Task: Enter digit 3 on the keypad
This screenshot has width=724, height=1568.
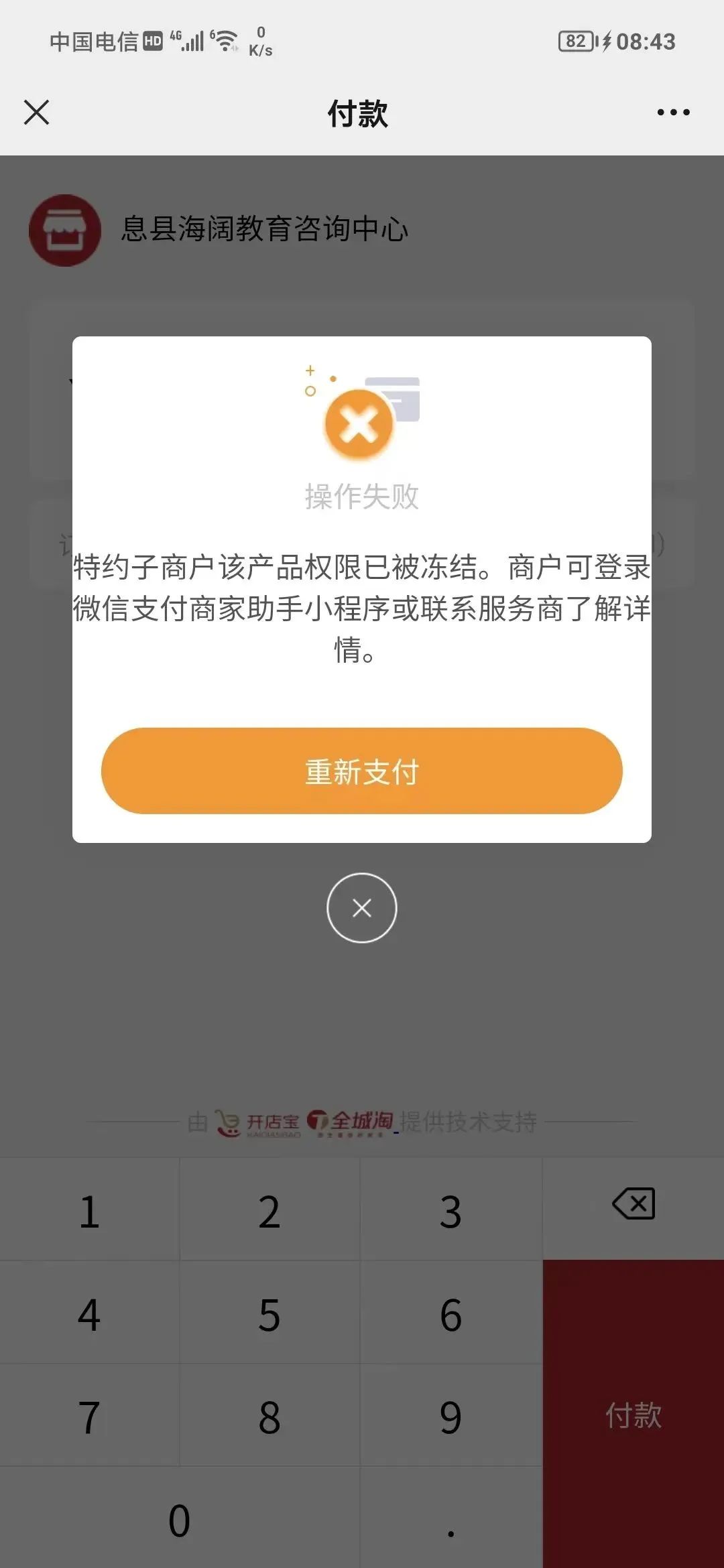Action: click(450, 1210)
